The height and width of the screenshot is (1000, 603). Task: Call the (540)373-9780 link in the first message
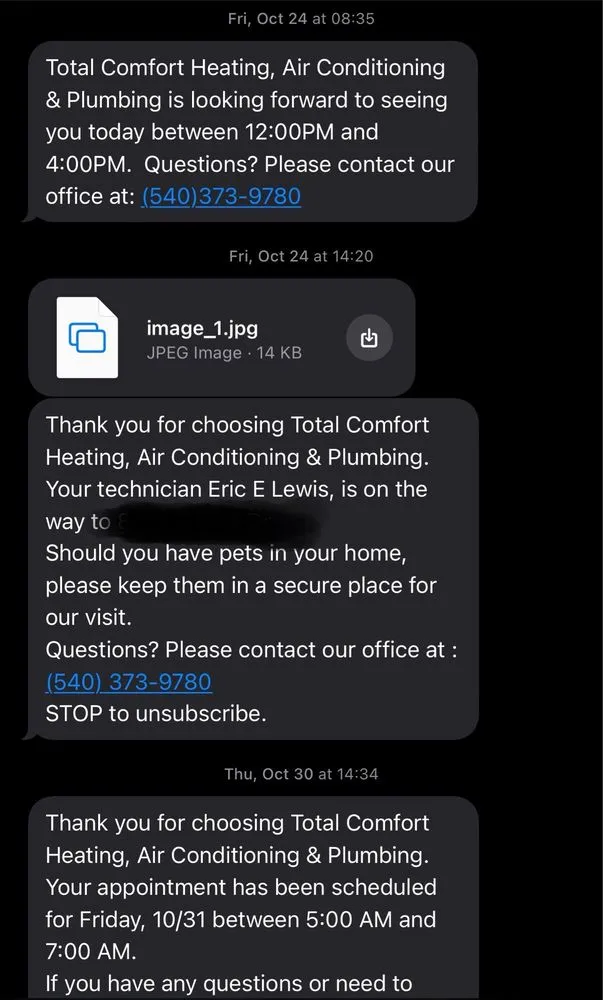(221, 196)
